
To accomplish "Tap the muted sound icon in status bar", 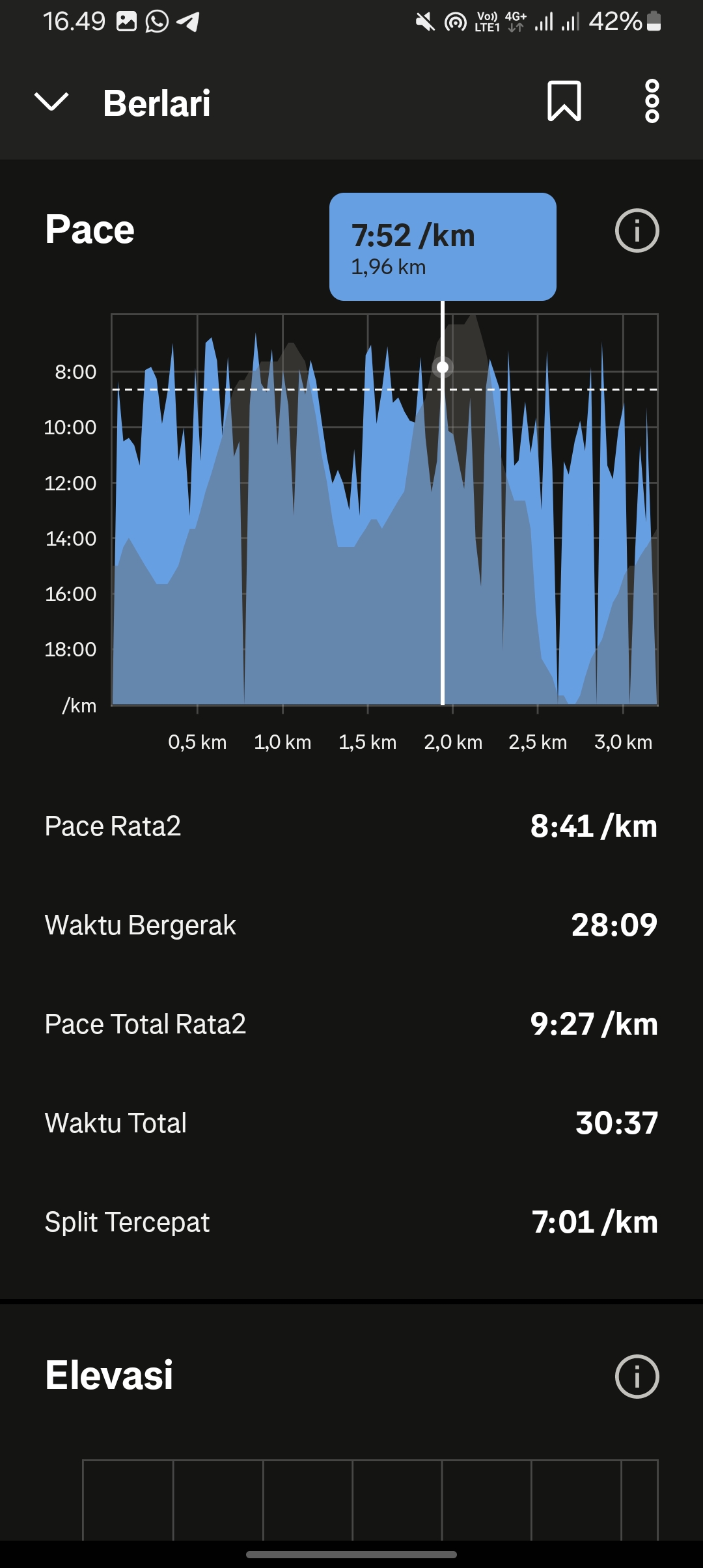I will point(424,21).
